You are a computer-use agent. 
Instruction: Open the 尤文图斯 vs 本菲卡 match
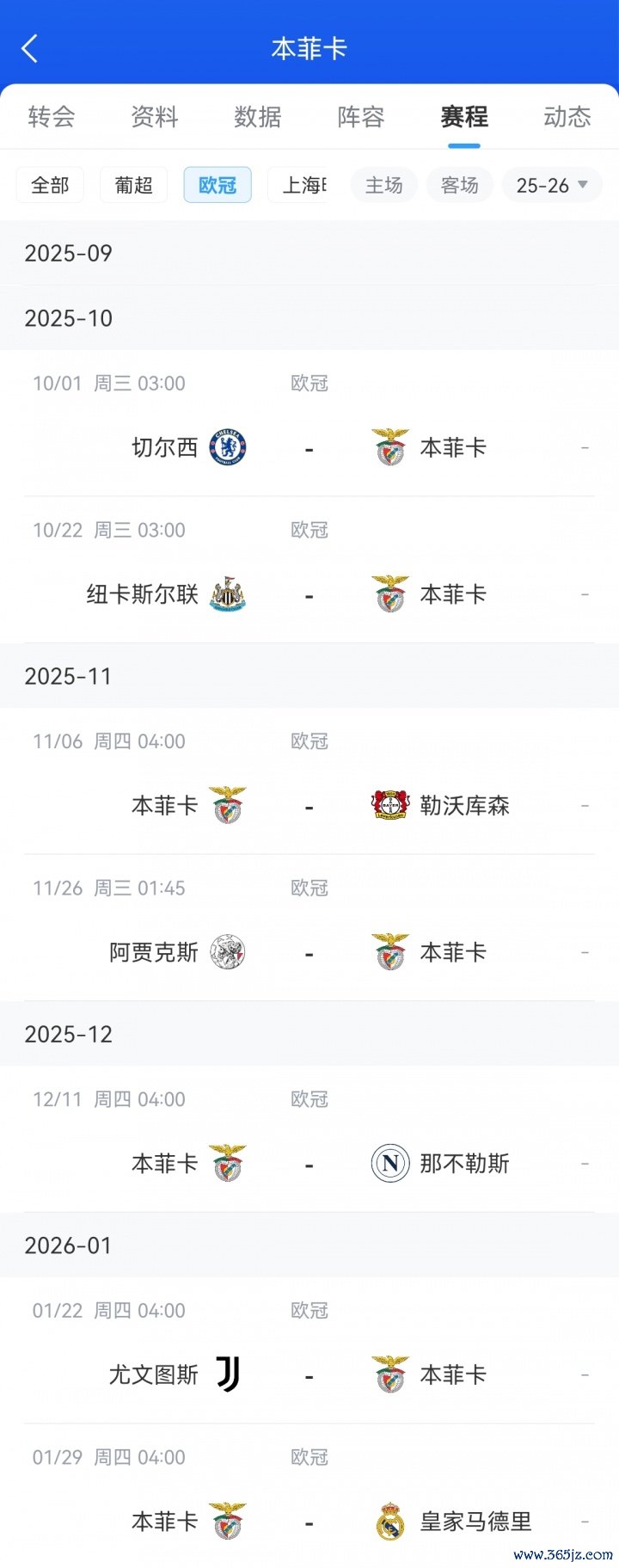tap(309, 1375)
